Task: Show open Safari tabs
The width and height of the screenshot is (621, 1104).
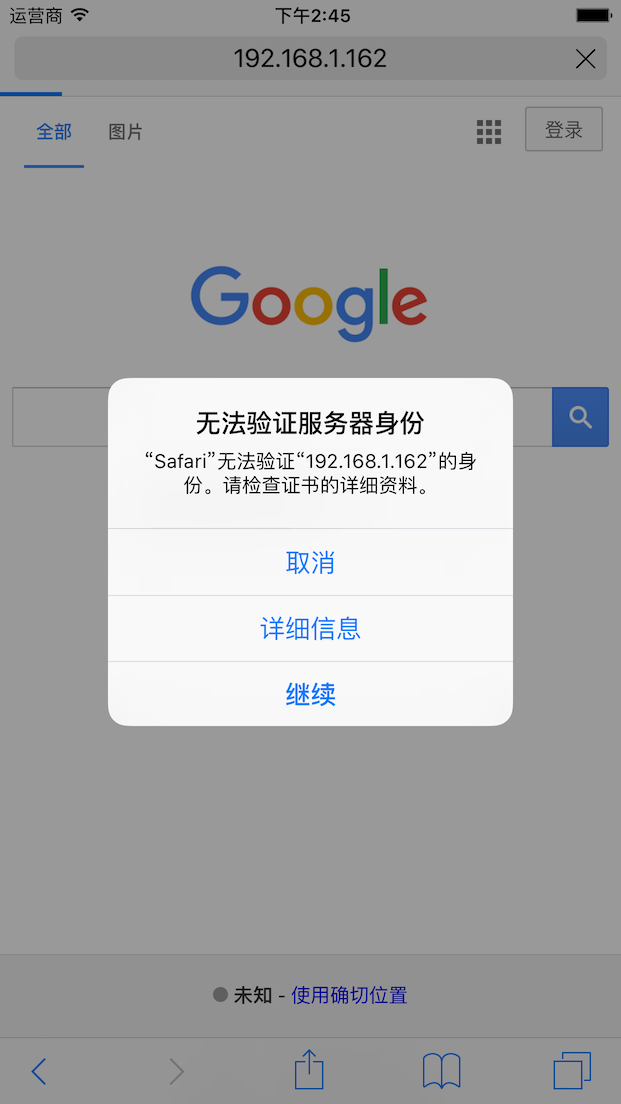Action: click(x=572, y=1071)
